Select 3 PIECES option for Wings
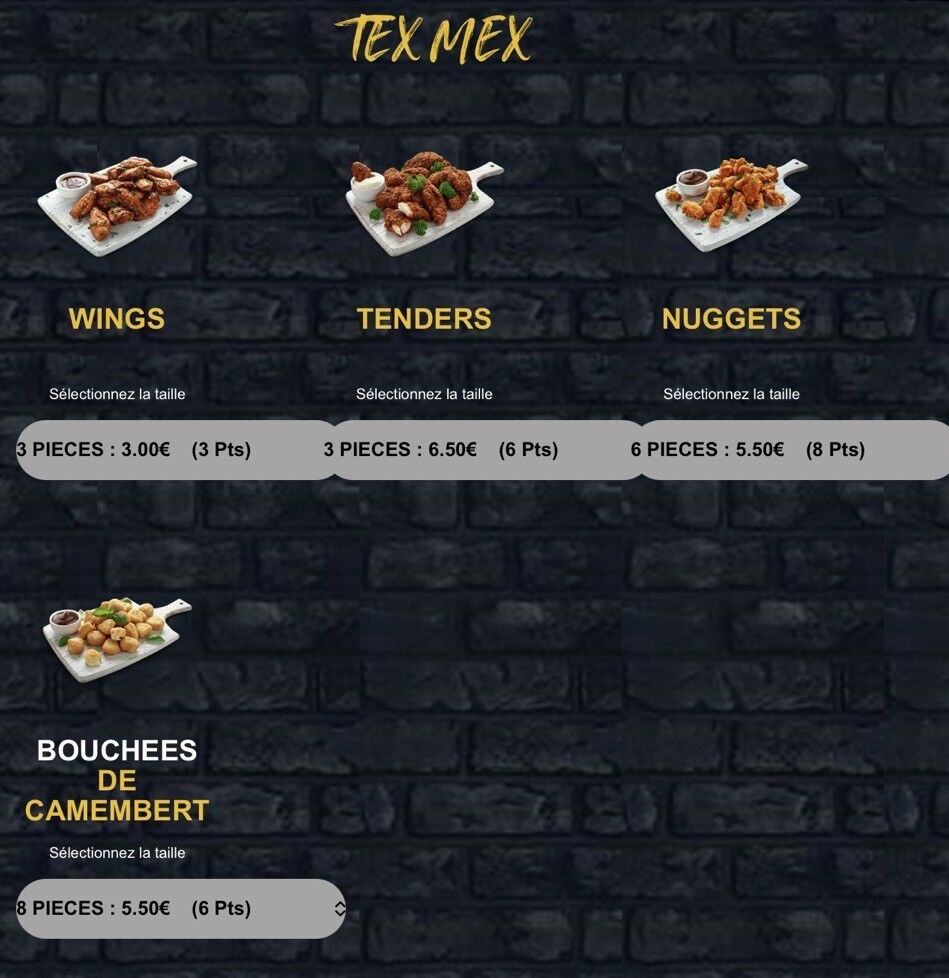 click(130, 450)
